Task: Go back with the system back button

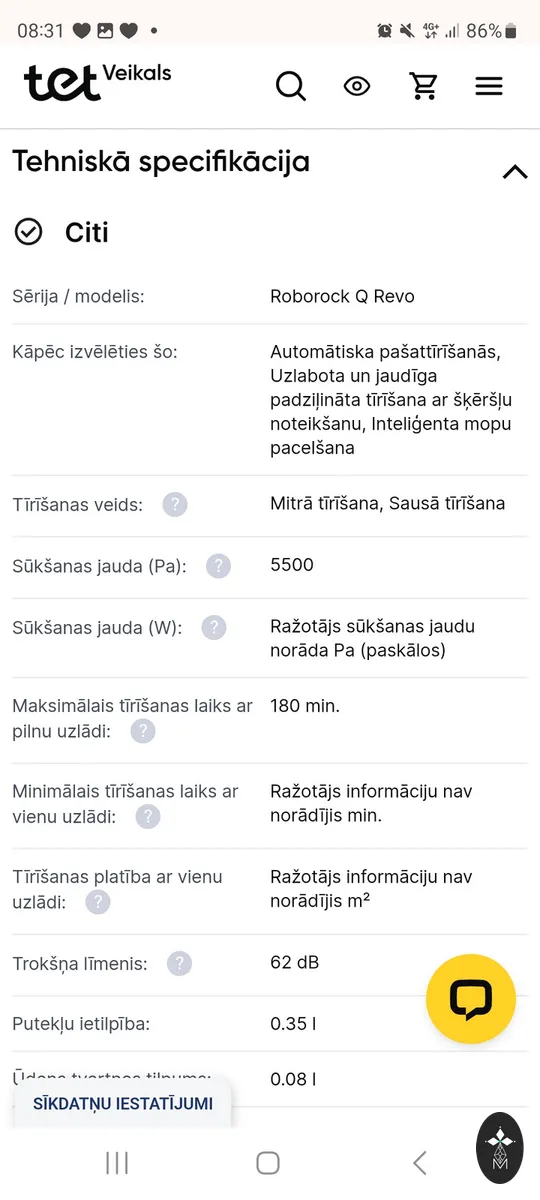Action: 420,1162
